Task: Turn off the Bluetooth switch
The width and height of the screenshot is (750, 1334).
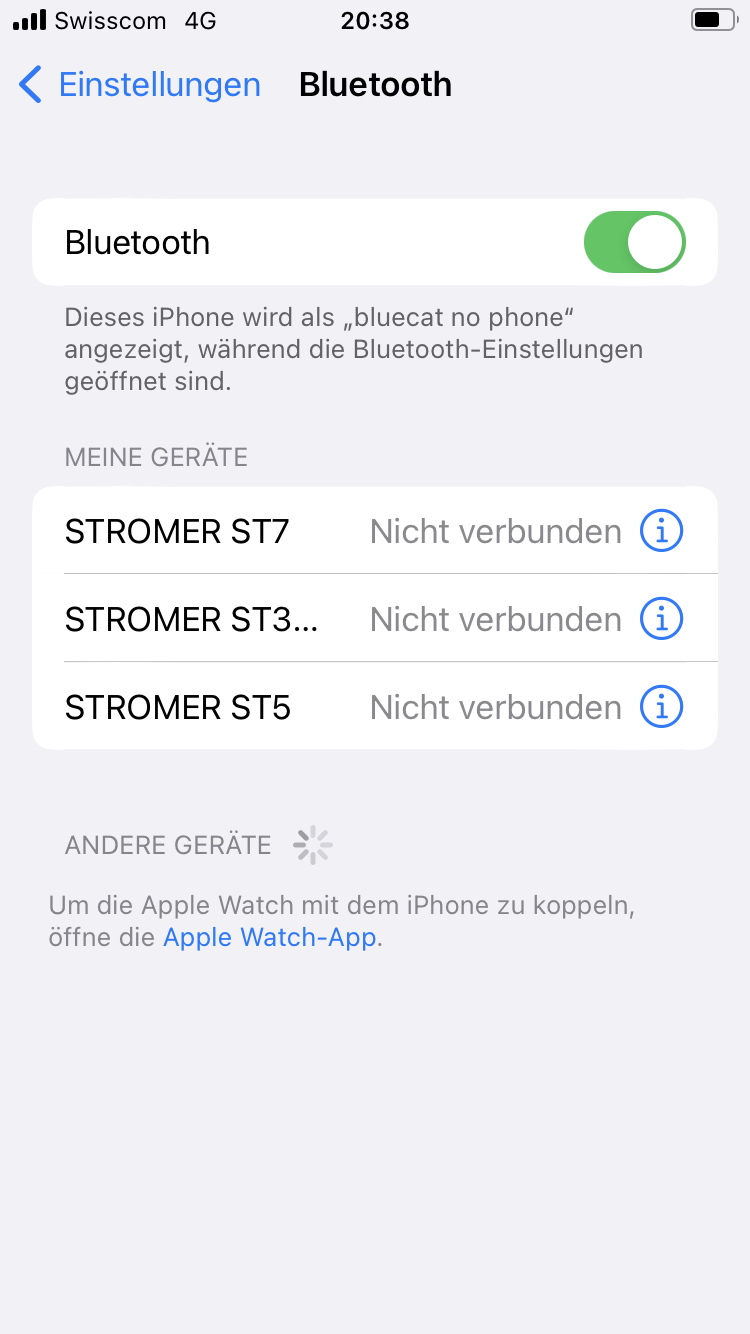Action: [x=634, y=242]
